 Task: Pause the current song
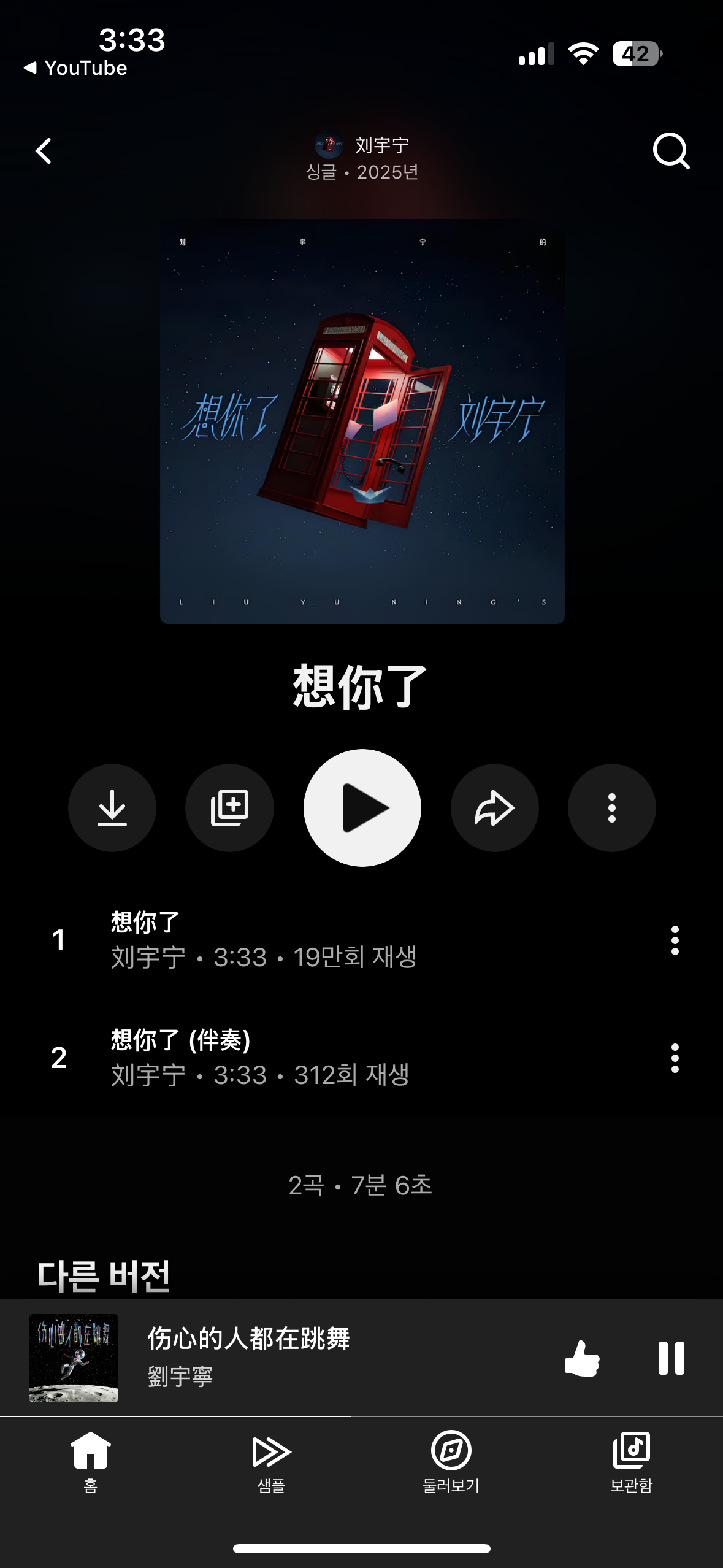[671, 1358]
